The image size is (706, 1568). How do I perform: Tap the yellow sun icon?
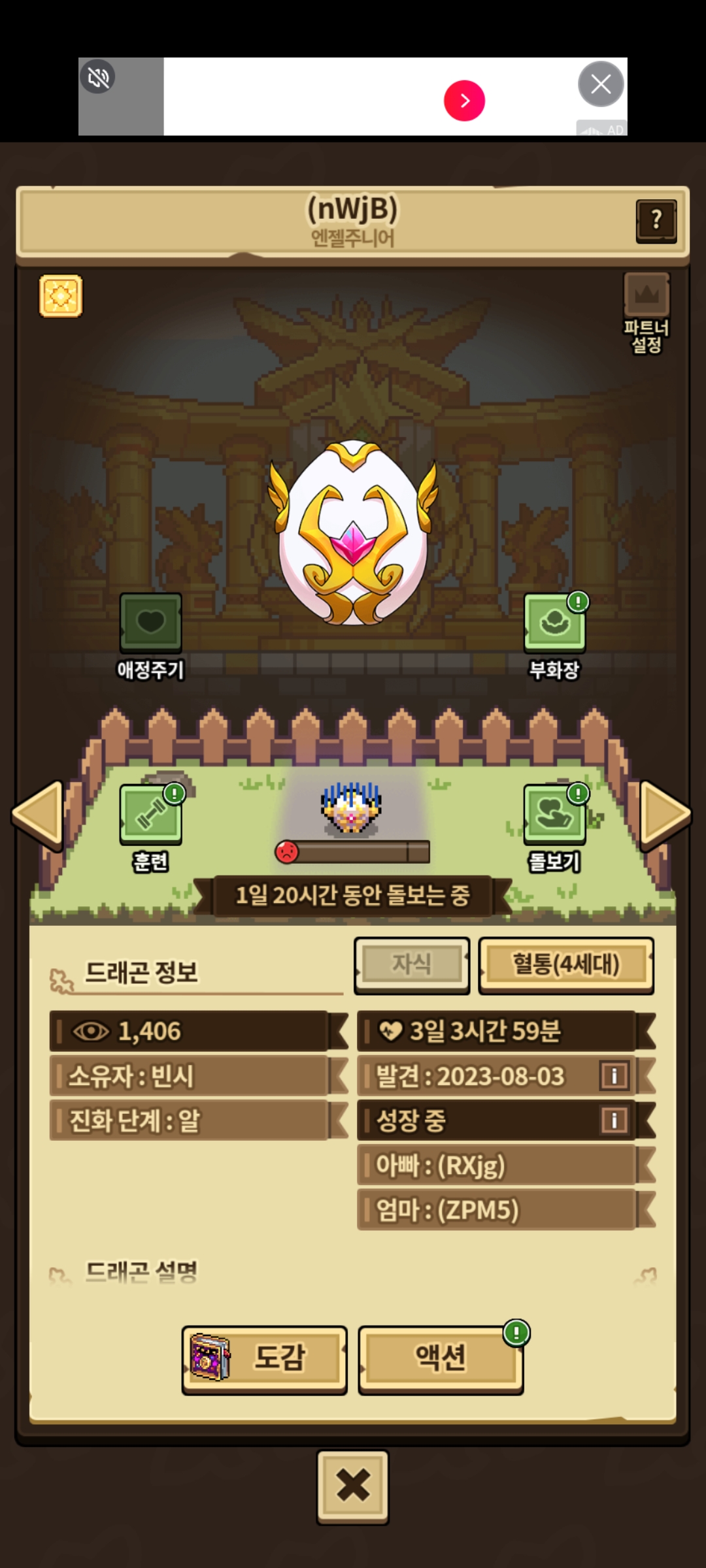pyautogui.click(x=61, y=296)
